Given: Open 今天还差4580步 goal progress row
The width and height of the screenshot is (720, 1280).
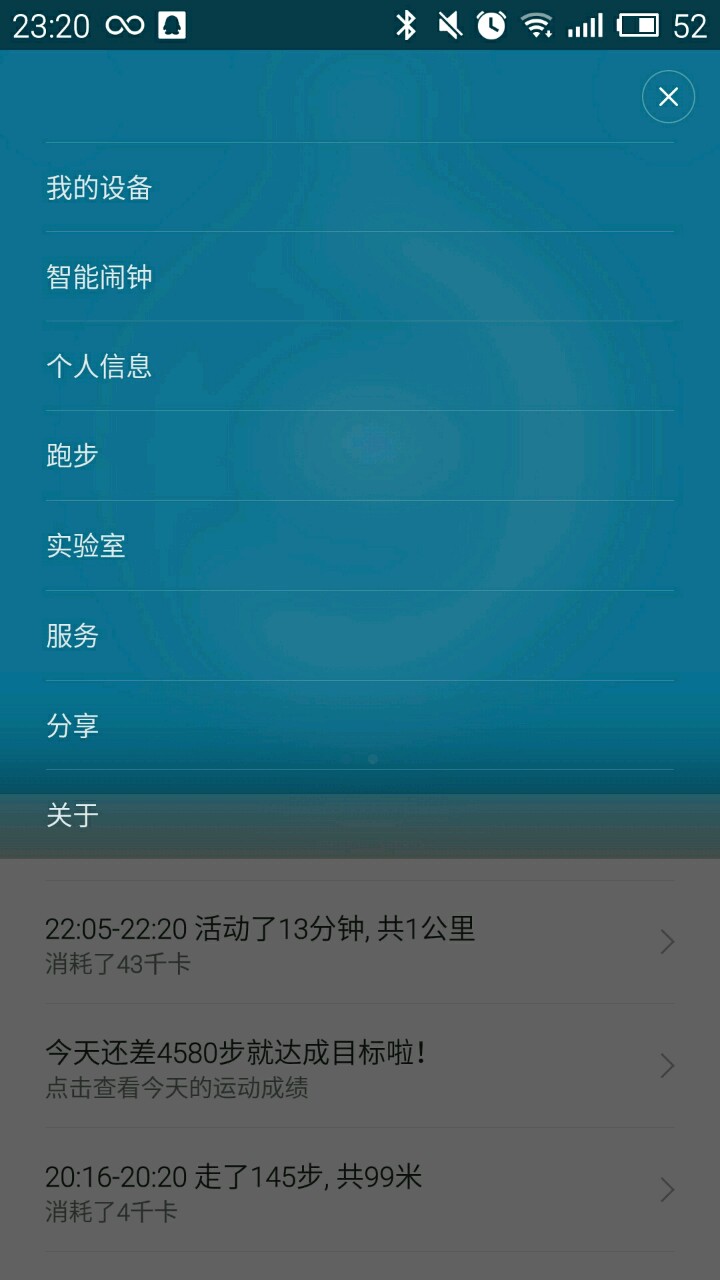Looking at the screenshot, I should 360,1067.
